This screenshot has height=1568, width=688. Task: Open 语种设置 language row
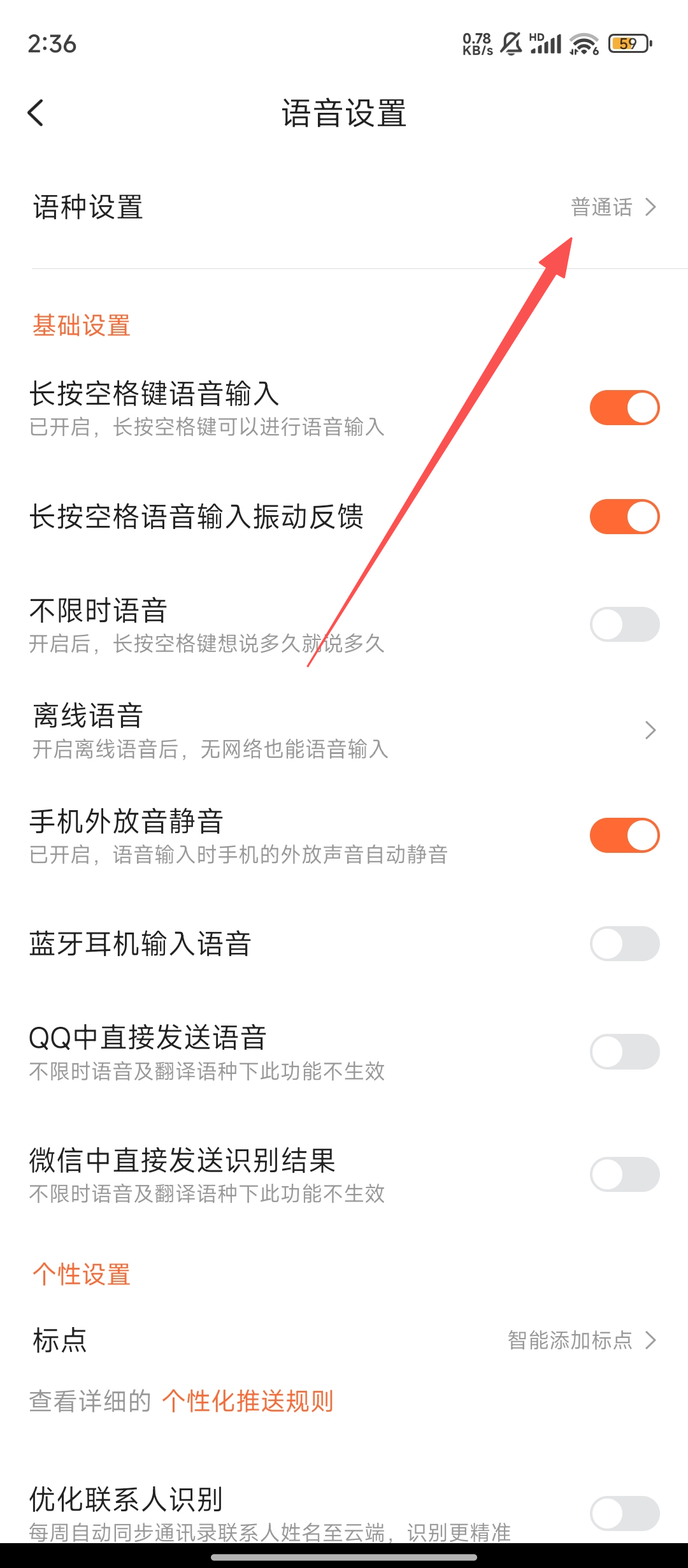point(344,208)
